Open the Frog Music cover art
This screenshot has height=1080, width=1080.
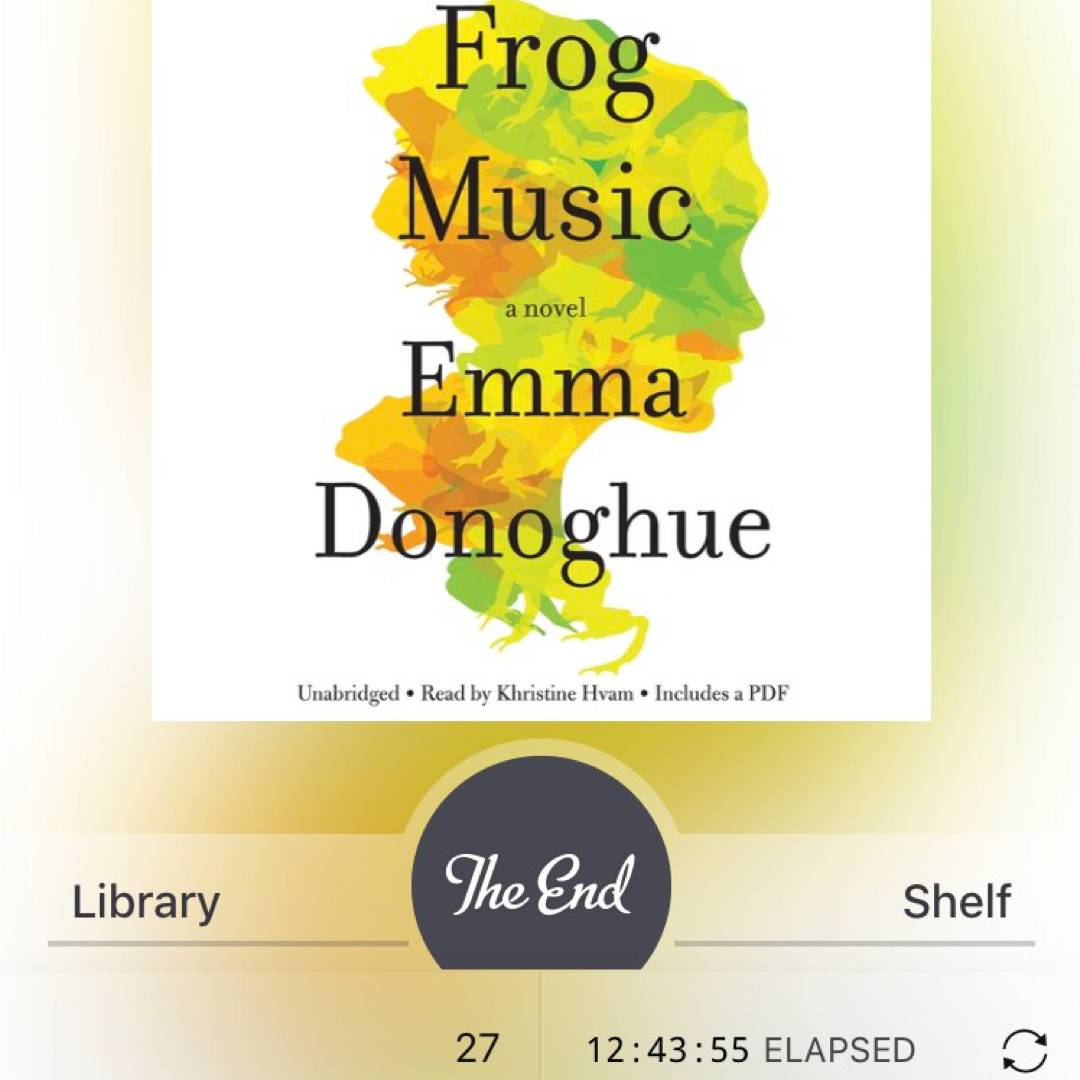pos(540,360)
